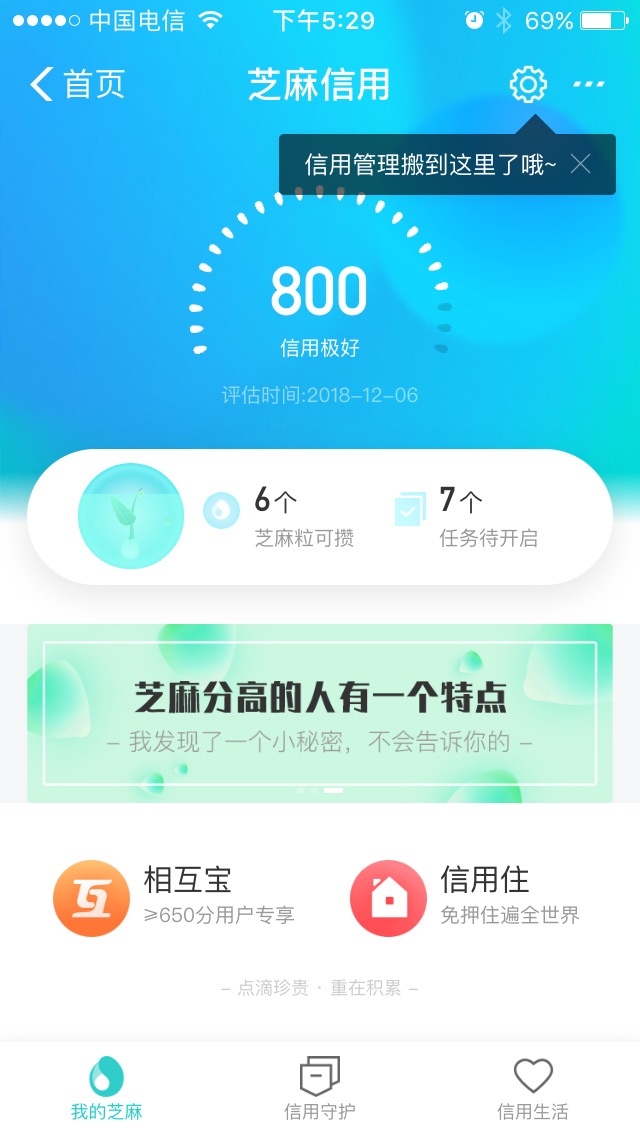Collect the 6个芝麻粒可攒
Screen dimensions: 640x1136
[x=280, y=515]
